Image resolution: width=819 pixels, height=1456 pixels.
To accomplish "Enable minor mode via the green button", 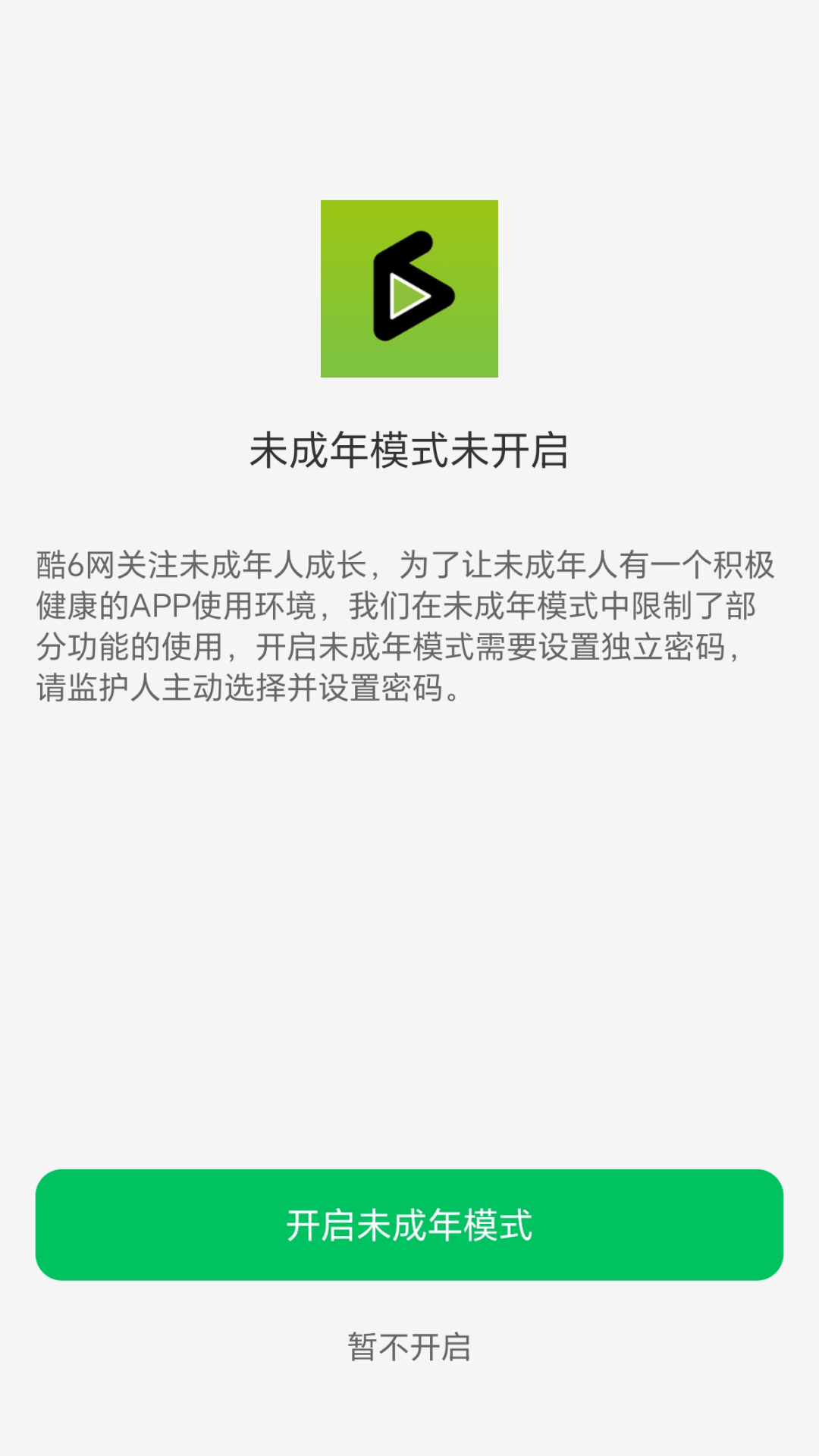I will coord(409,1227).
